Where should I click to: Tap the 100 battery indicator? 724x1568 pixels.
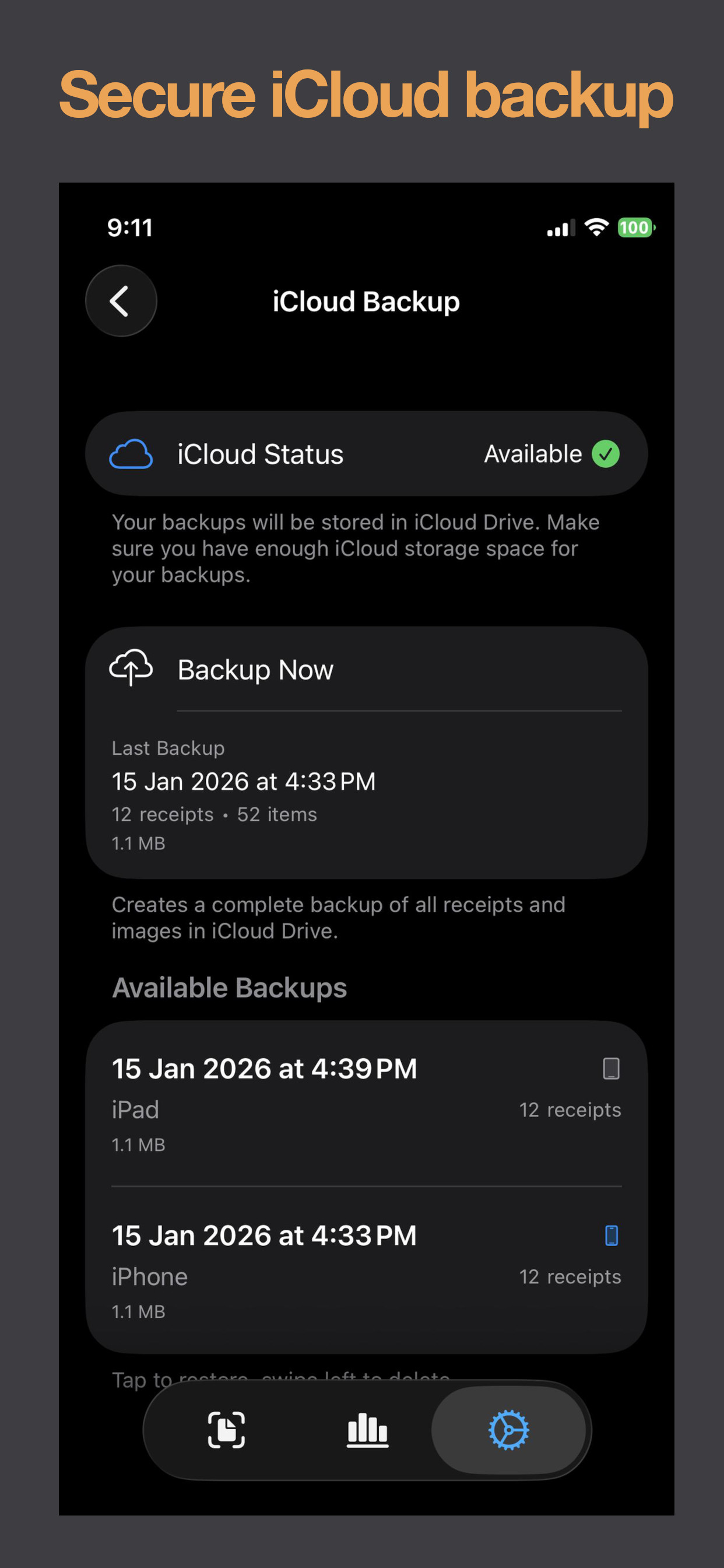(x=635, y=226)
